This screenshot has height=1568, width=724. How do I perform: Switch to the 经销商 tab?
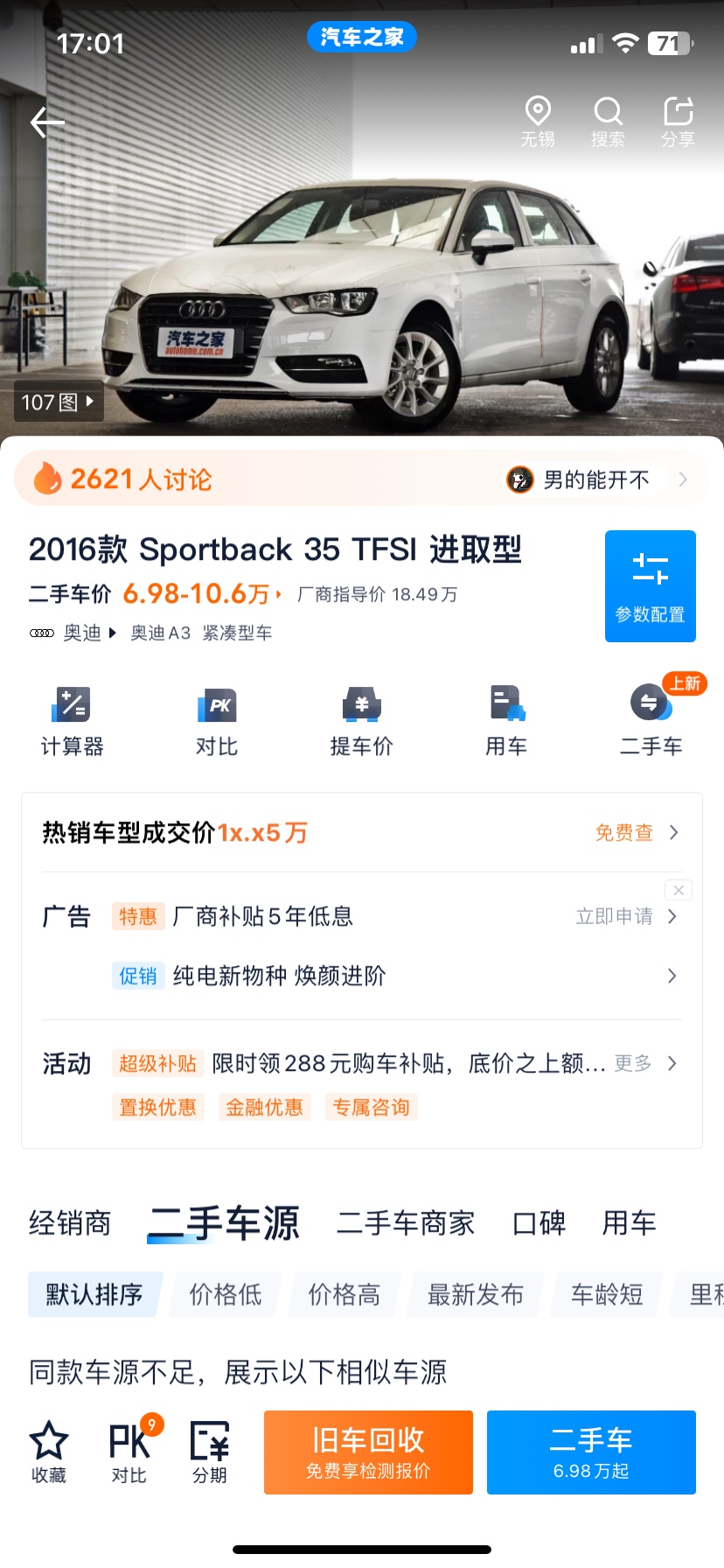pyautogui.click(x=70, y=1222)
